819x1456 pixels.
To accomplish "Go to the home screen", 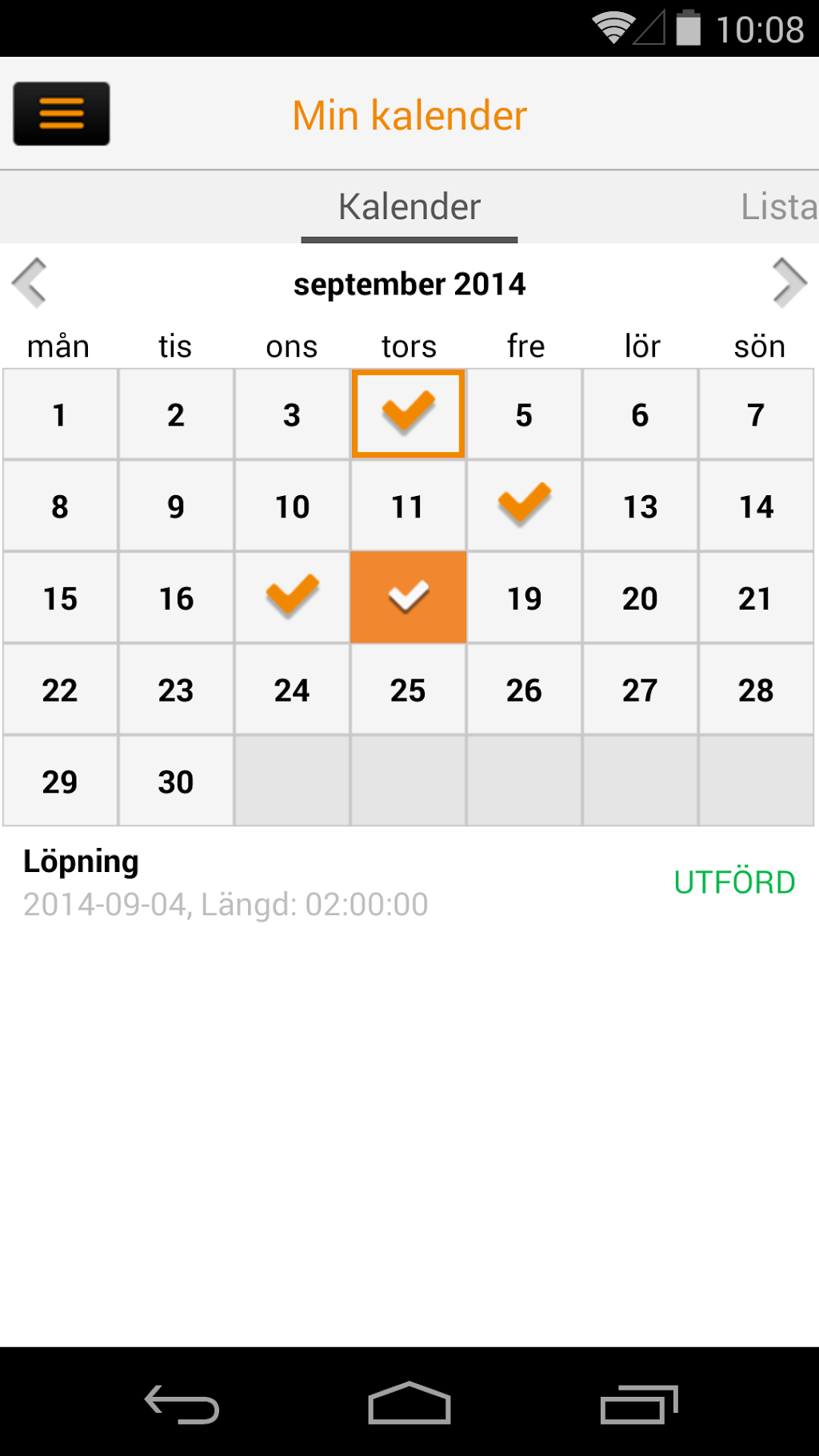I will click(409, 1404).
